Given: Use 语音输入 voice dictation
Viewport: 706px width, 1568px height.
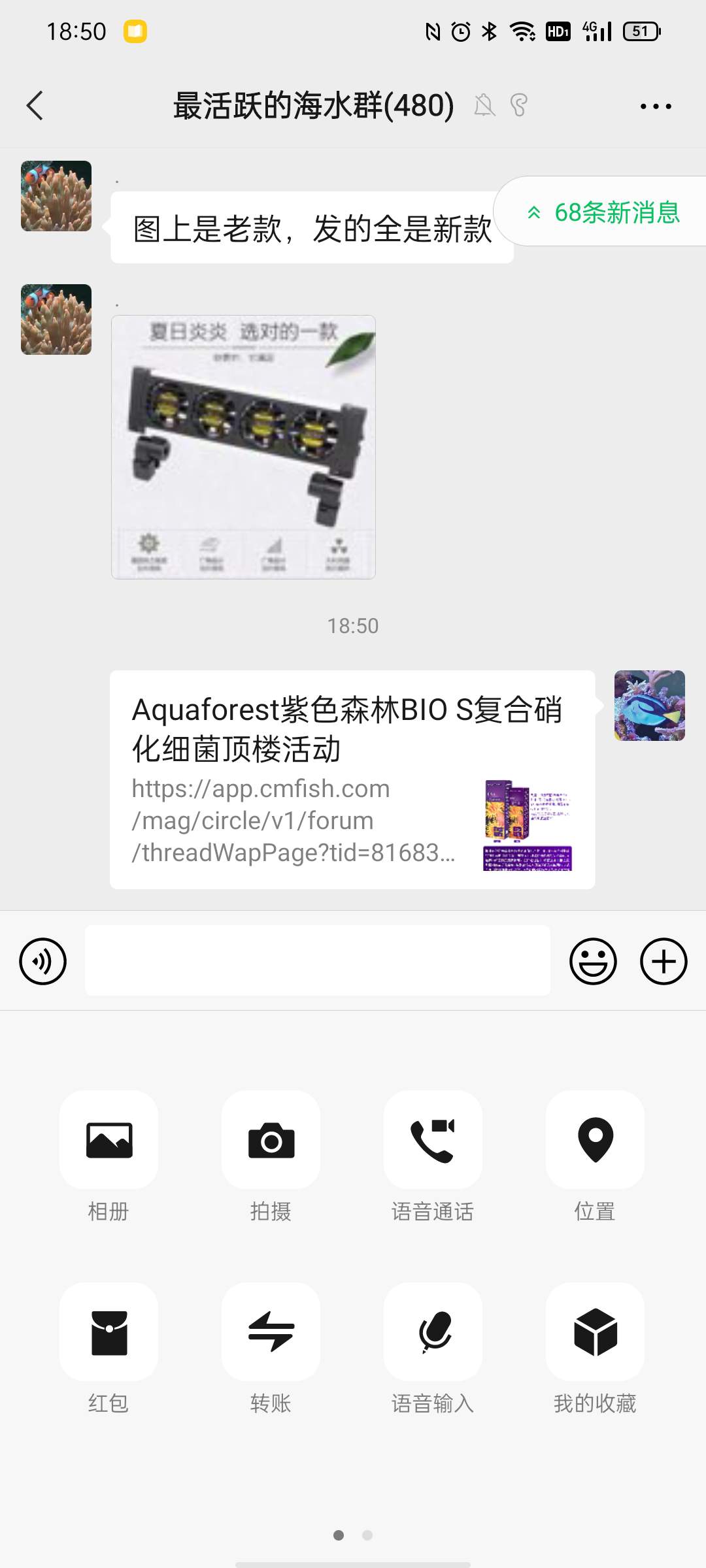Looking at the screenshot, I should 433,1332.
